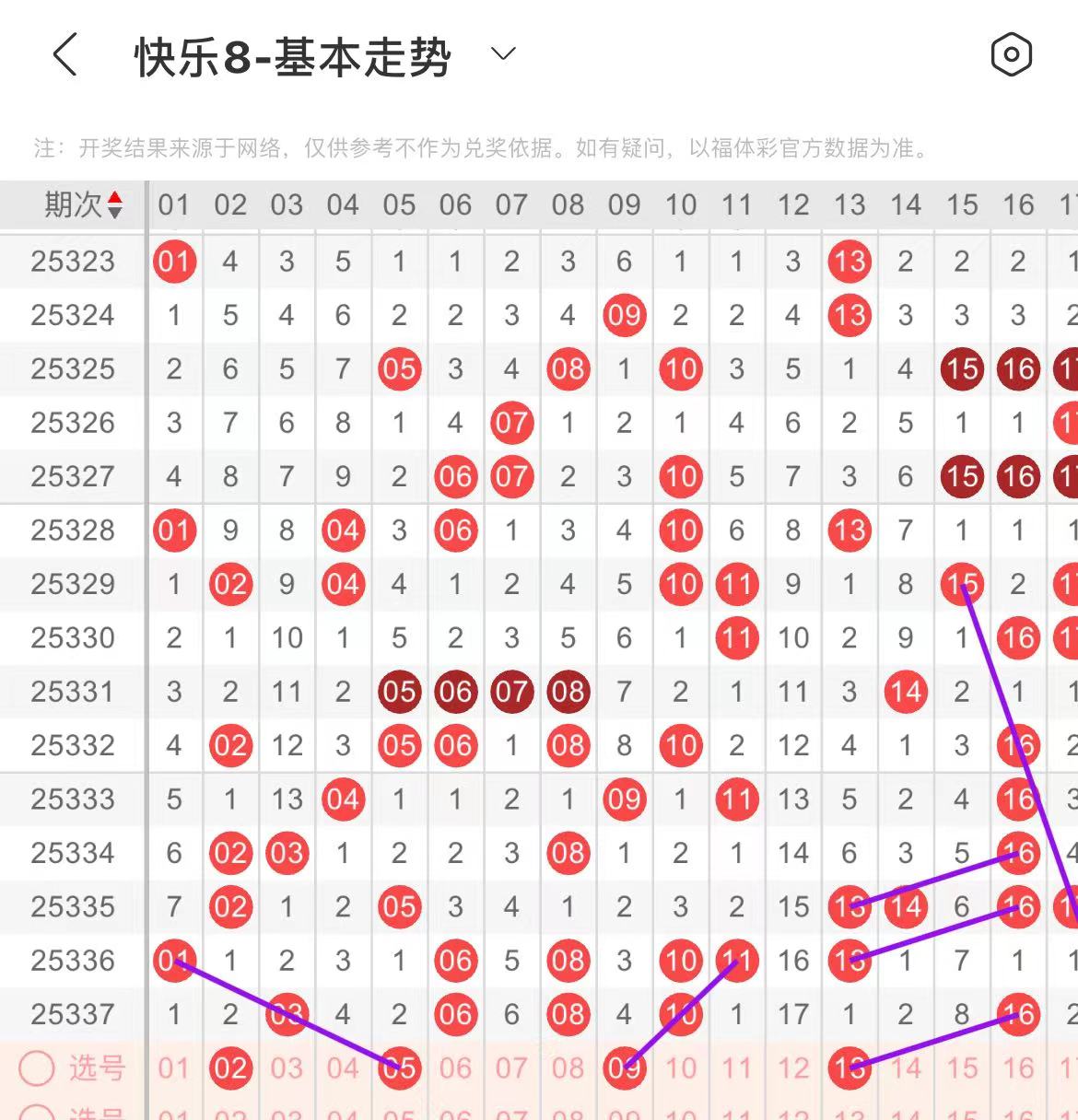The height and width of the screenshot is (1120, 1078).
Task: Expand the 快乐8-基本走势 chart type dropdown
Action: coord(503,54)
